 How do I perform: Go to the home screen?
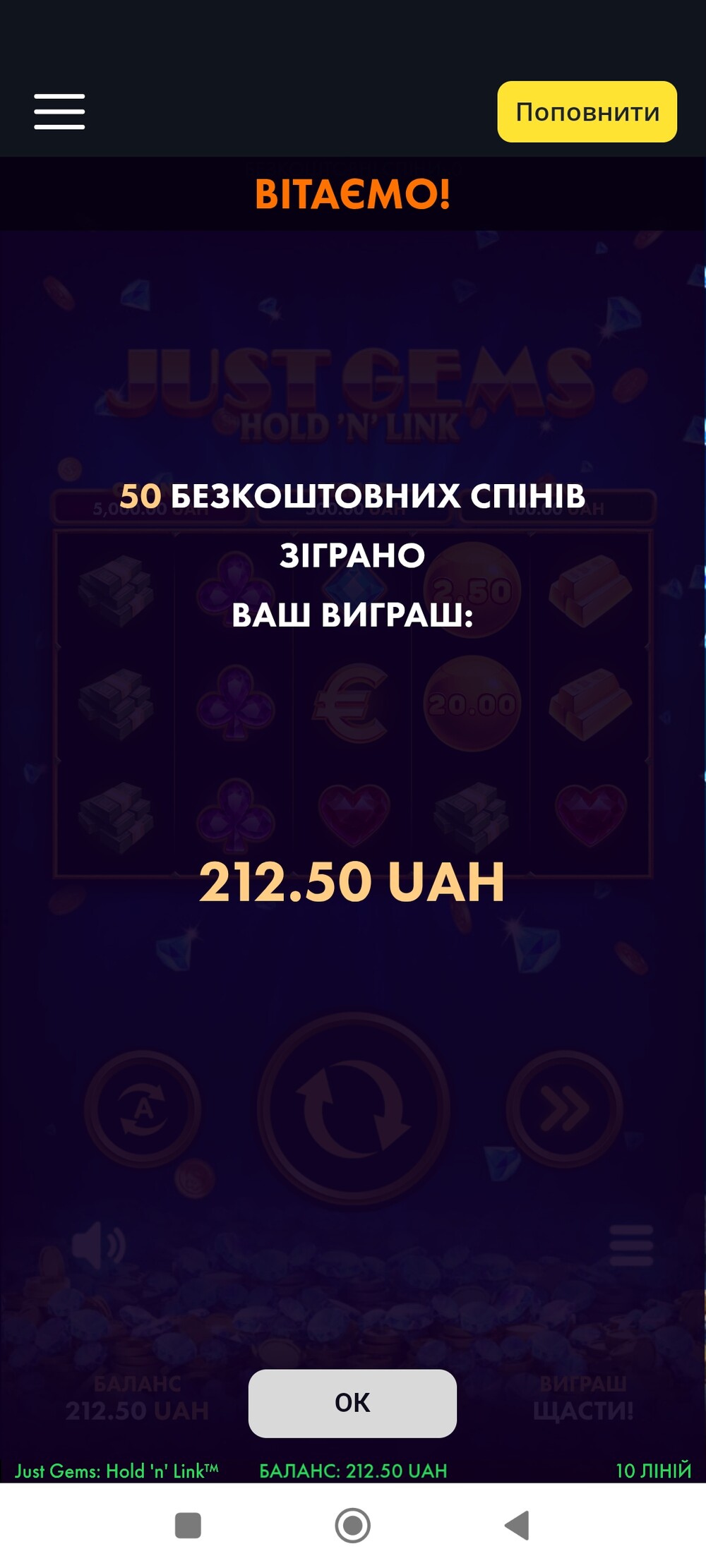[x=352, y=1525]
